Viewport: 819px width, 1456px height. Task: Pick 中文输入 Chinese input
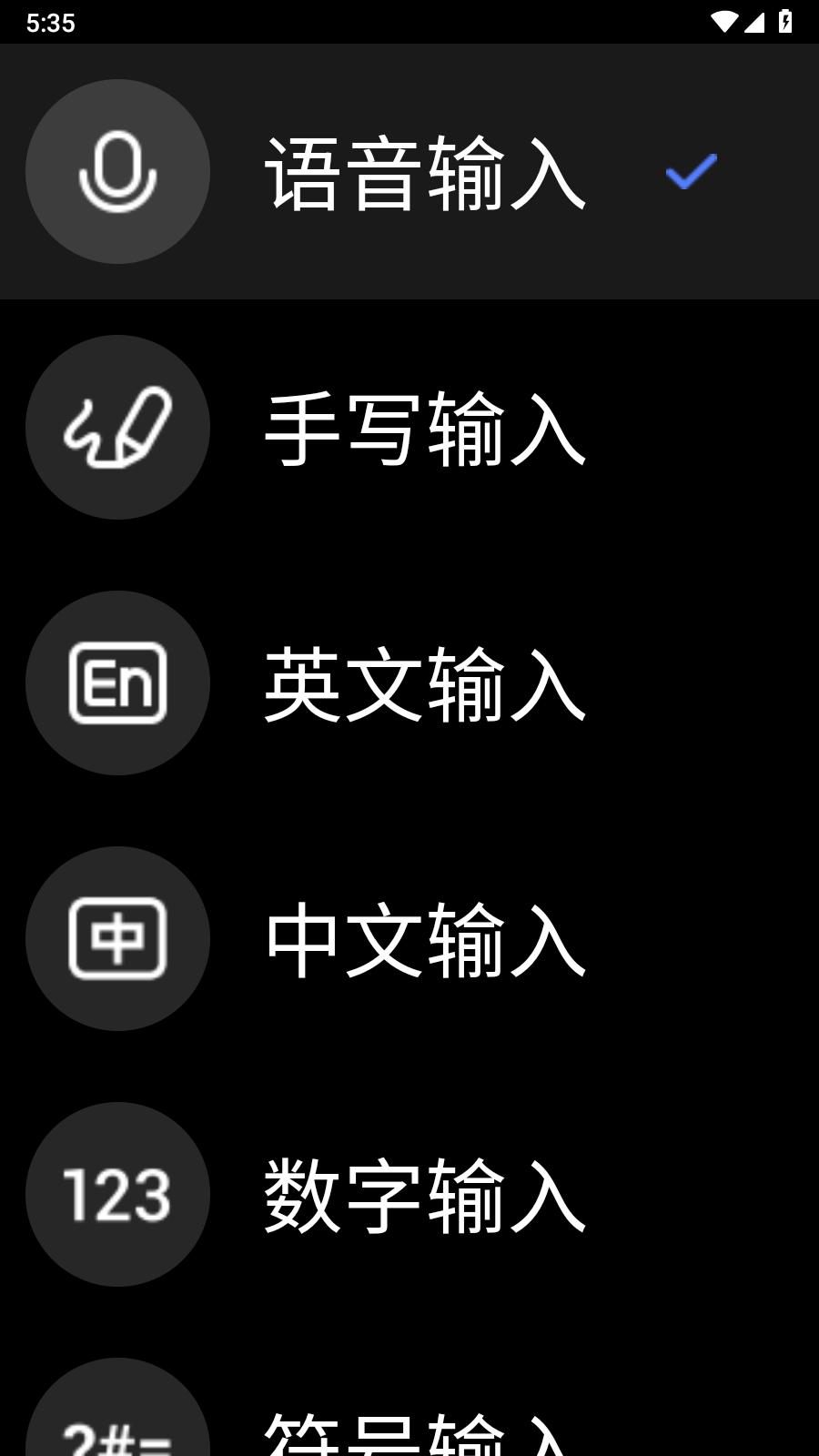409,939
